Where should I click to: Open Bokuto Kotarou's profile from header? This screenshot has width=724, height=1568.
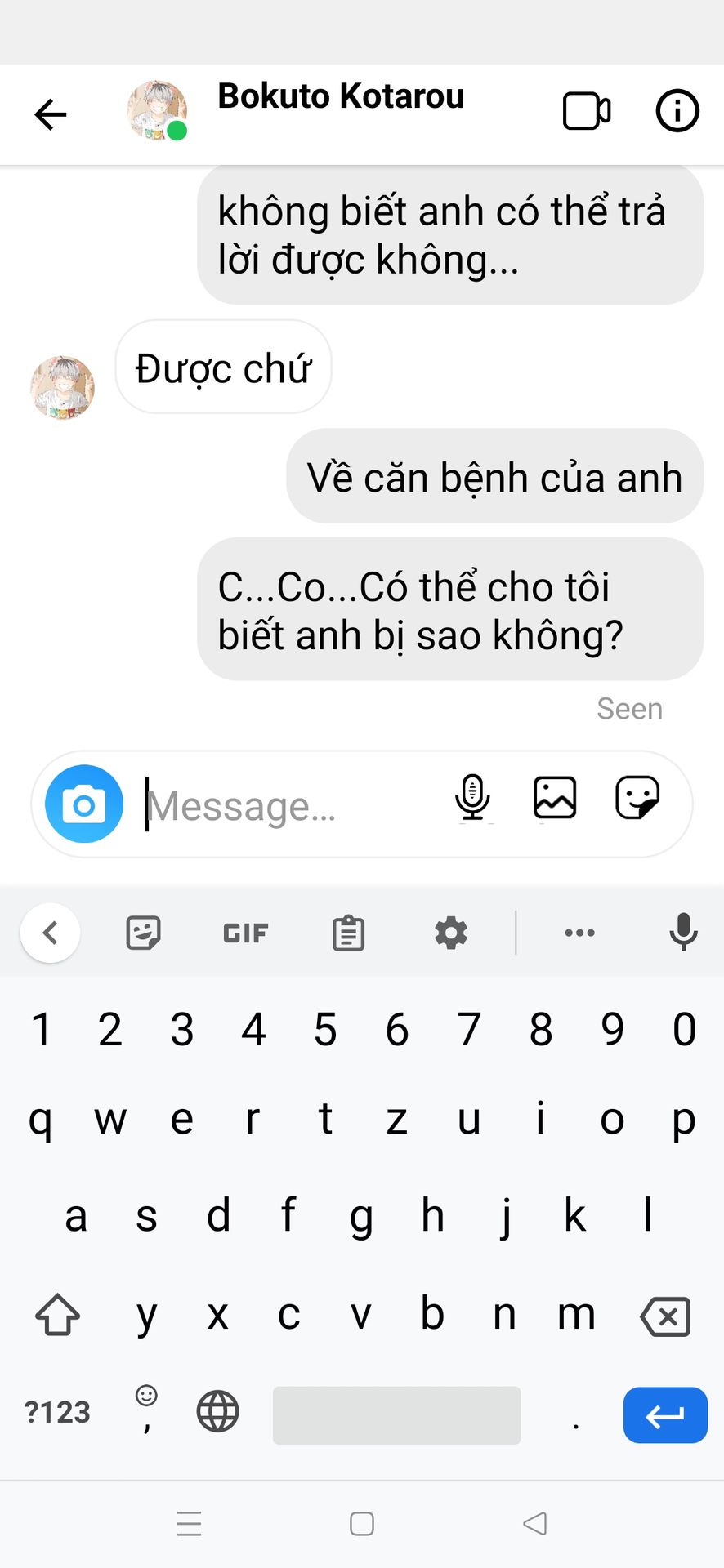[x=340, y=97]
